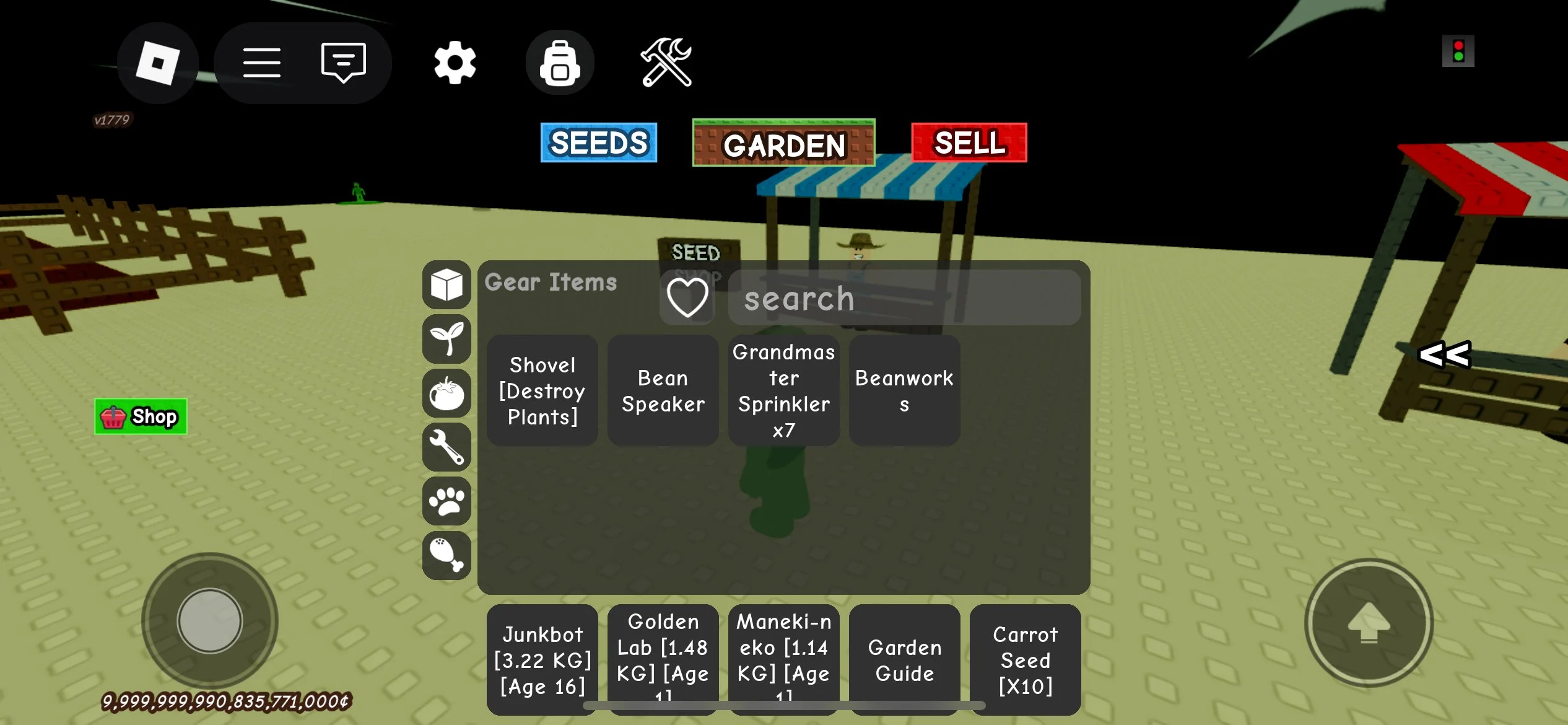Teleport to SEEDS shop
The width and height of the screenshot is (1568, 725).
598,143
